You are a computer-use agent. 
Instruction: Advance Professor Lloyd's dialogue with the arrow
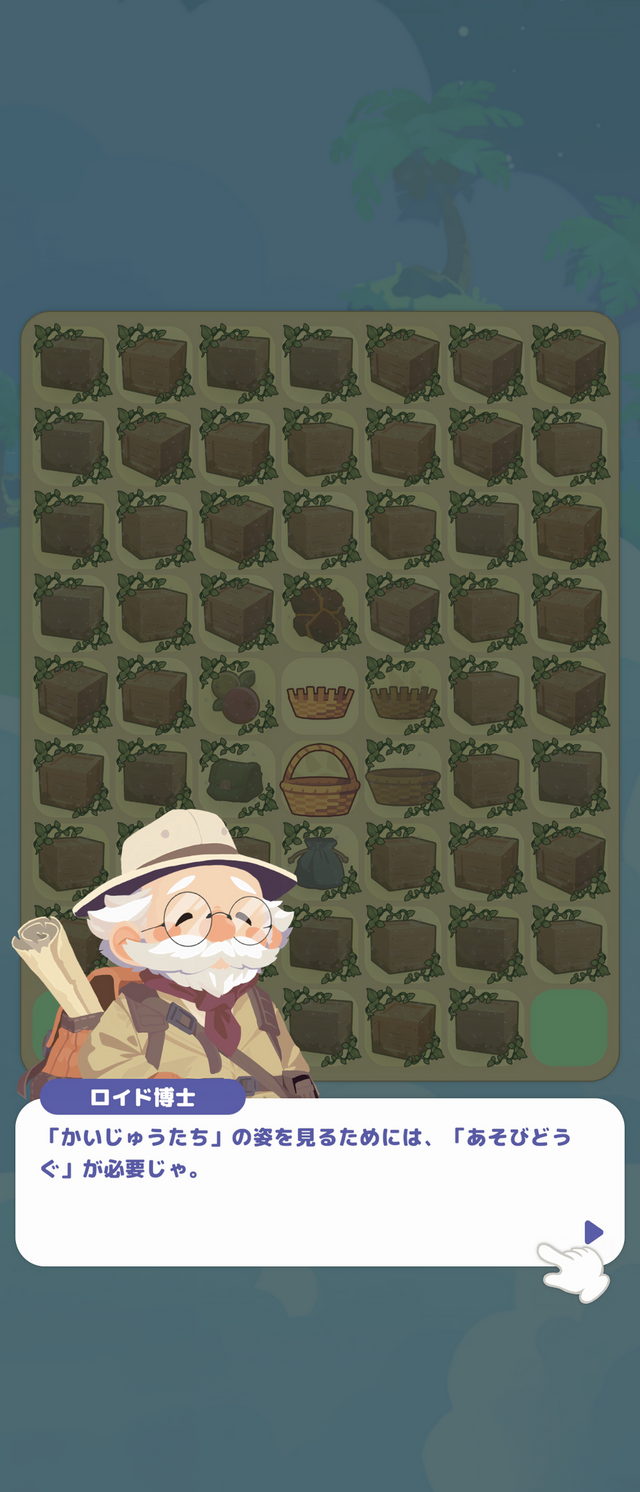tap(594, 1231)
